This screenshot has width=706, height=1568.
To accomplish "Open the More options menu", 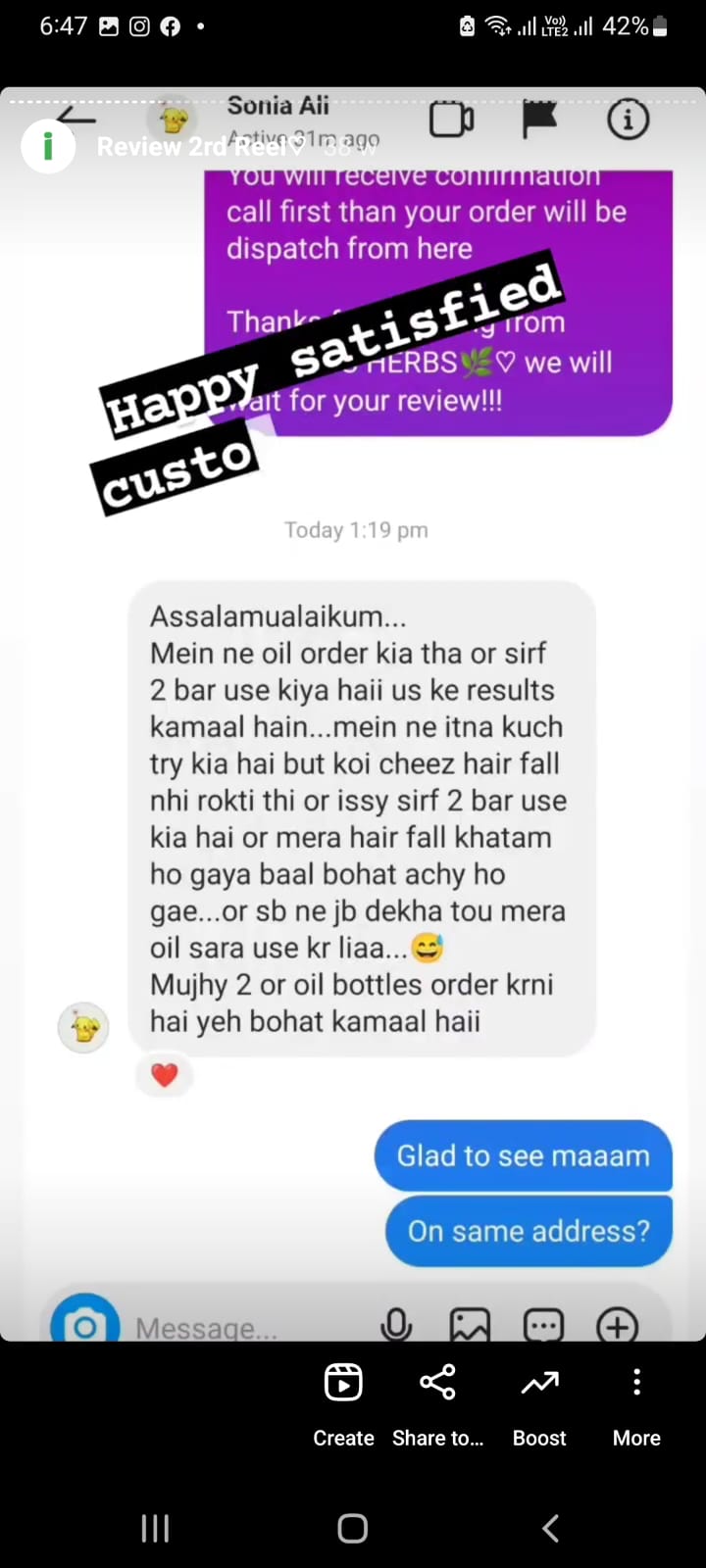I will click(636, 1403).
